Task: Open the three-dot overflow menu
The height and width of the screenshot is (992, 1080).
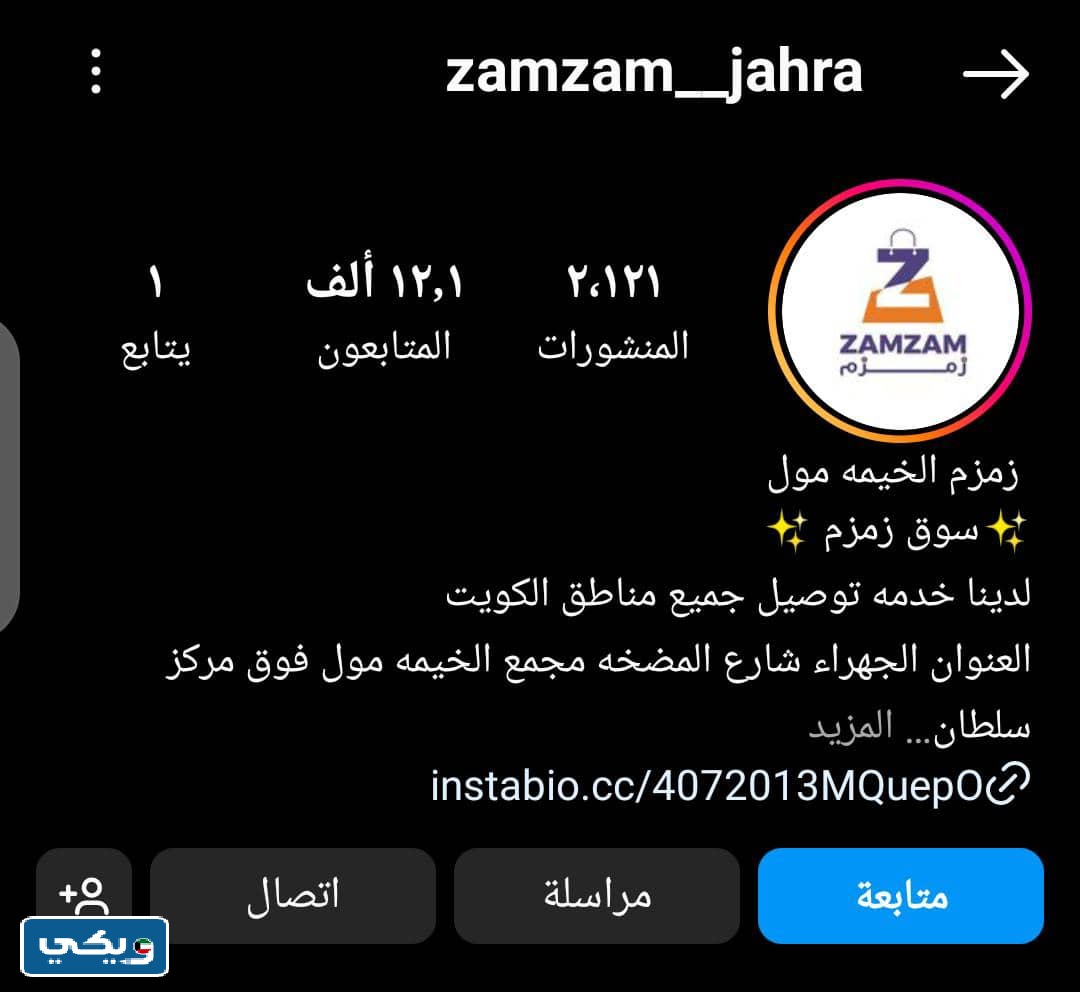Action: 96,74
